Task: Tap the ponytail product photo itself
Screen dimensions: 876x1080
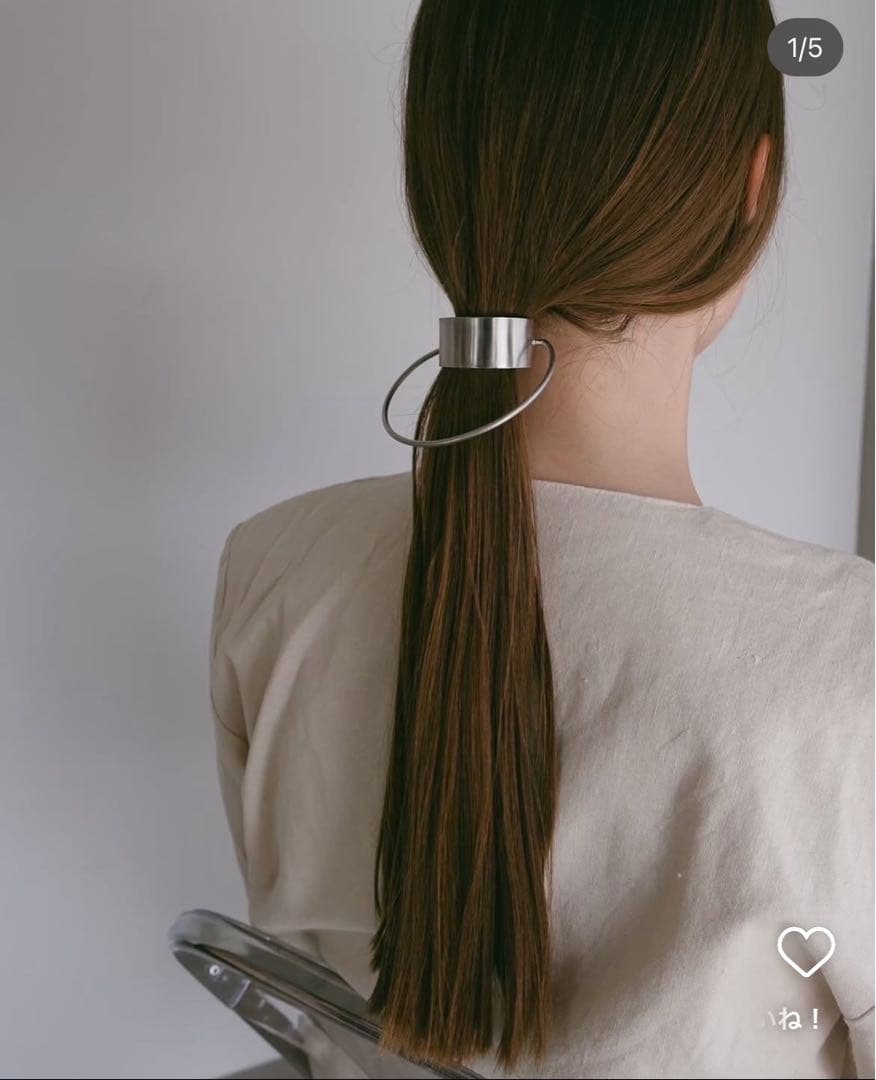Action: [x=440, y=540]
